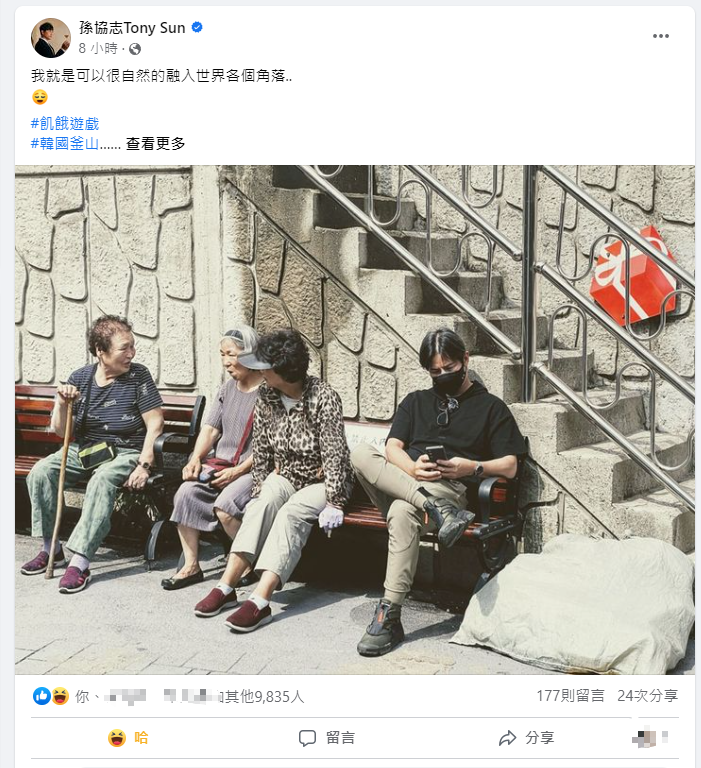View the 24次分享 shares list

[x=647, y=696]
